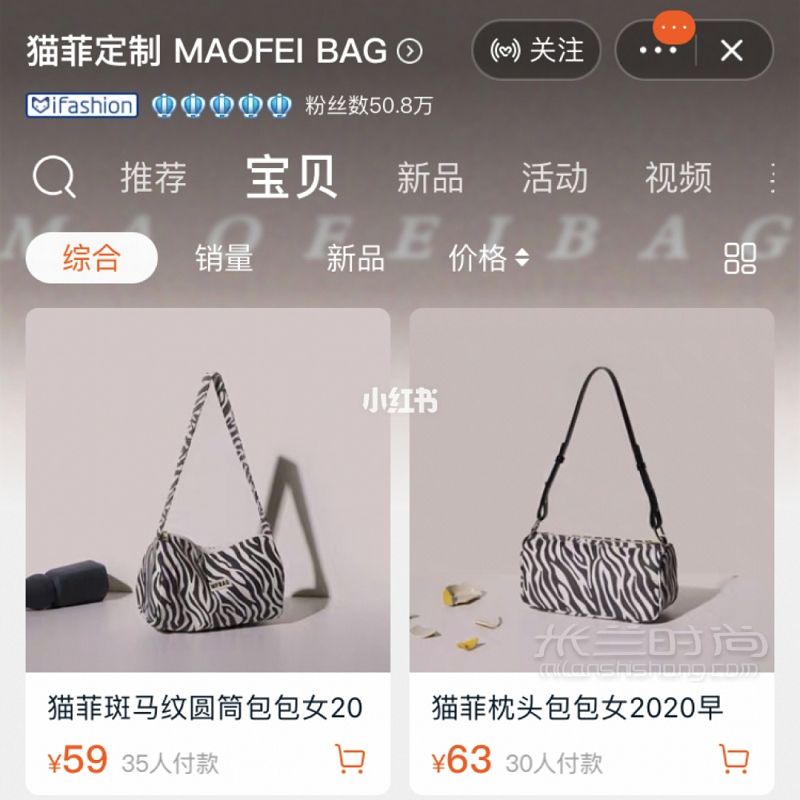Switch to the 推荐 tab
800x800 pixels.
coord(153,179)
